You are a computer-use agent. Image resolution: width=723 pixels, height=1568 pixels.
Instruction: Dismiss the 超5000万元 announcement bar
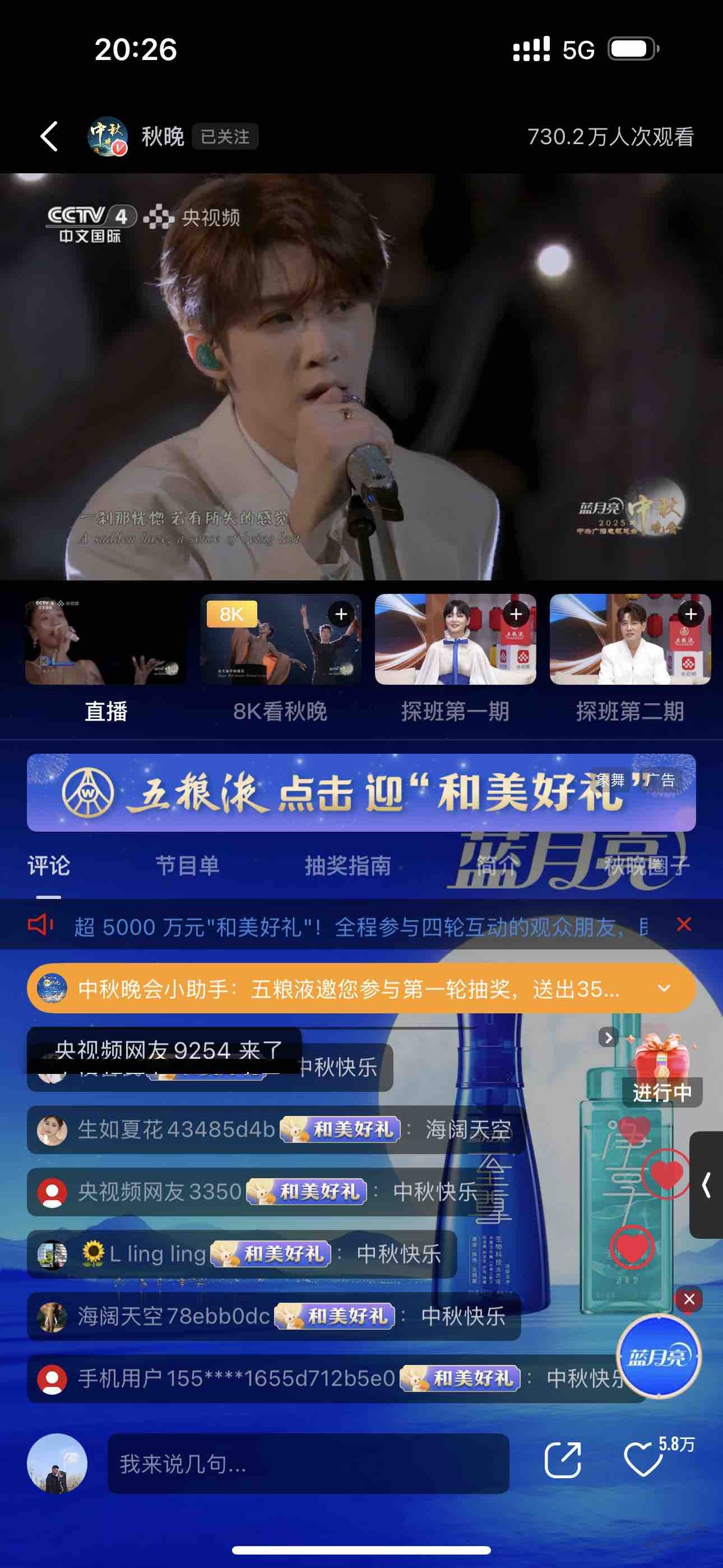pos(683,925)
